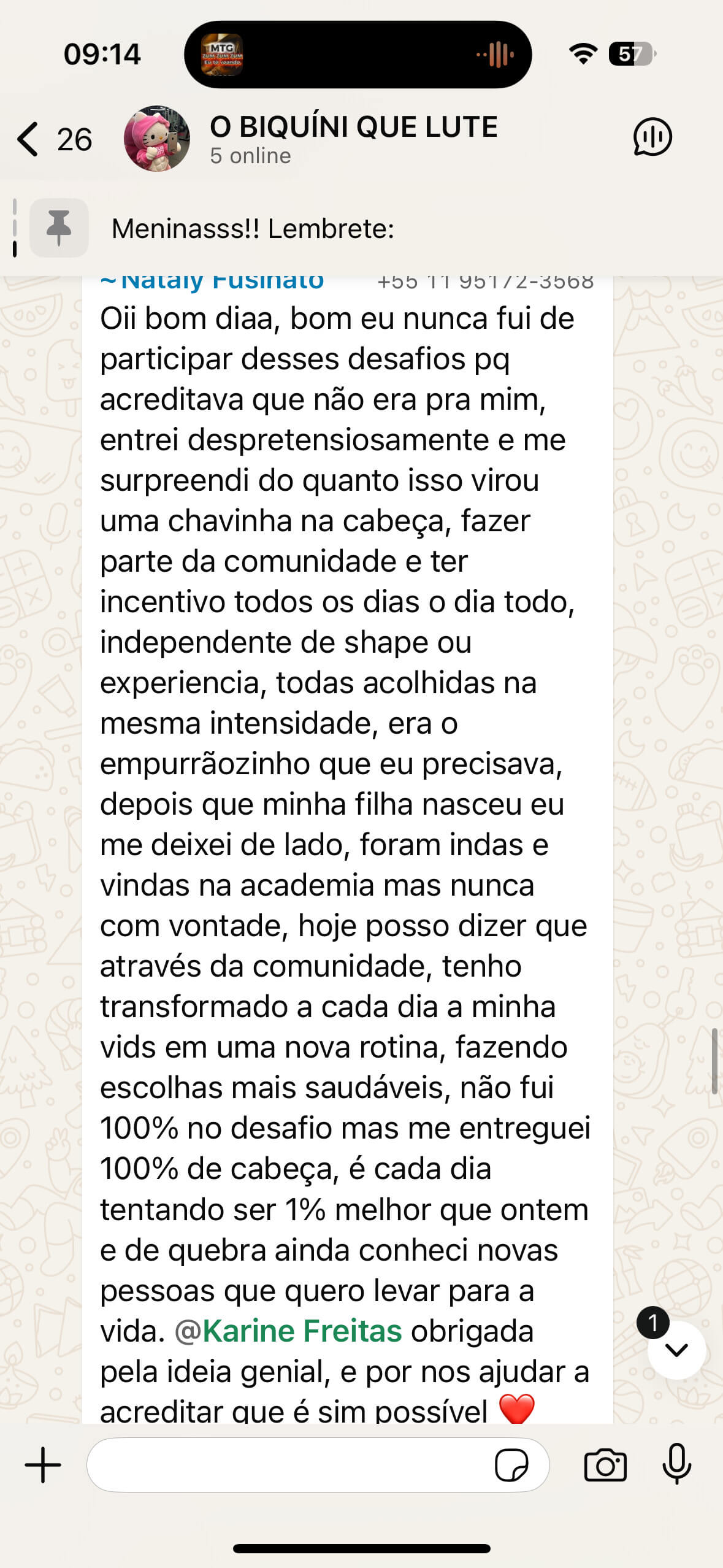Open the group's Hello Kitty profile photo
This screenshot has height=1568, width=723.
pos(157,139)
